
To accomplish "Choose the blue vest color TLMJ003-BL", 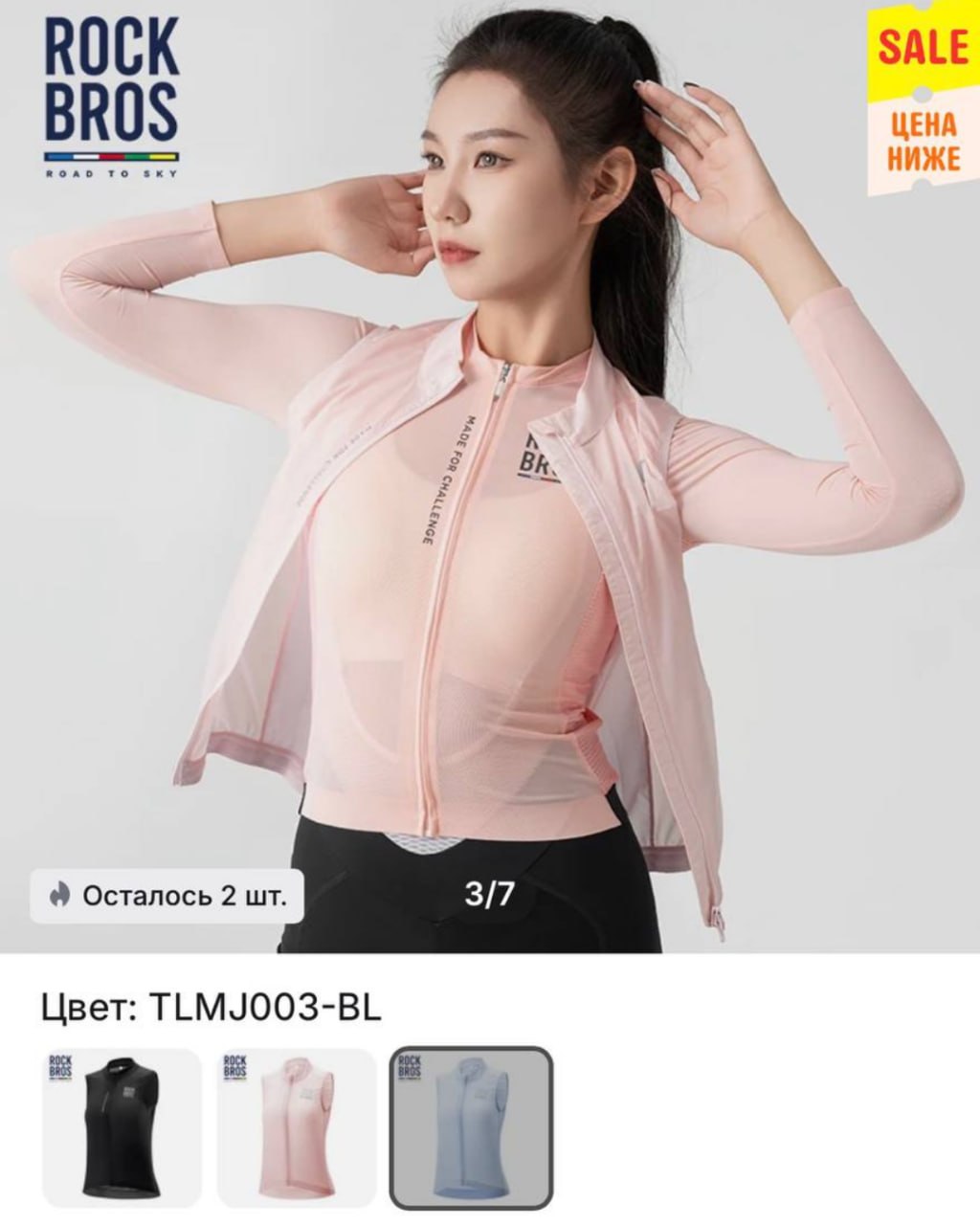I will click(471, 1128).
